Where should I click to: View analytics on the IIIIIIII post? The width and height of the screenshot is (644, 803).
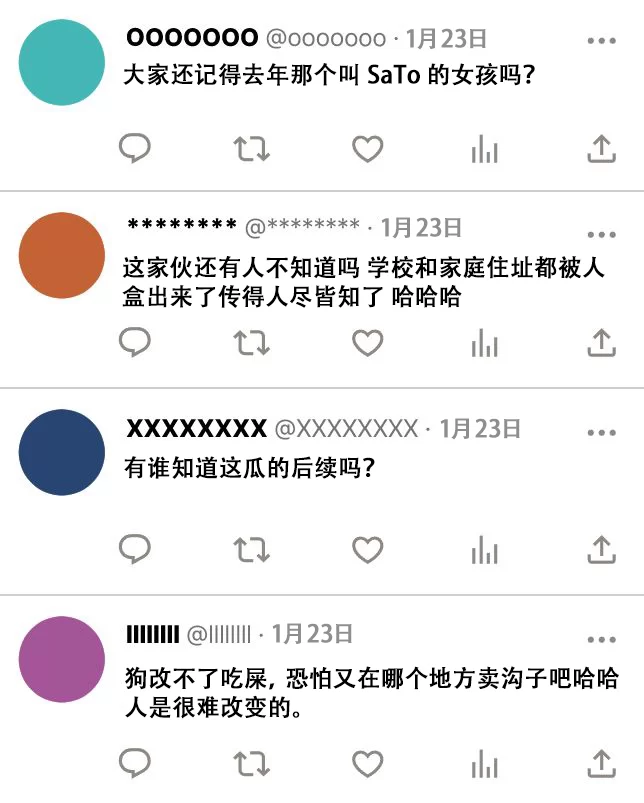(x=484, y=763)
